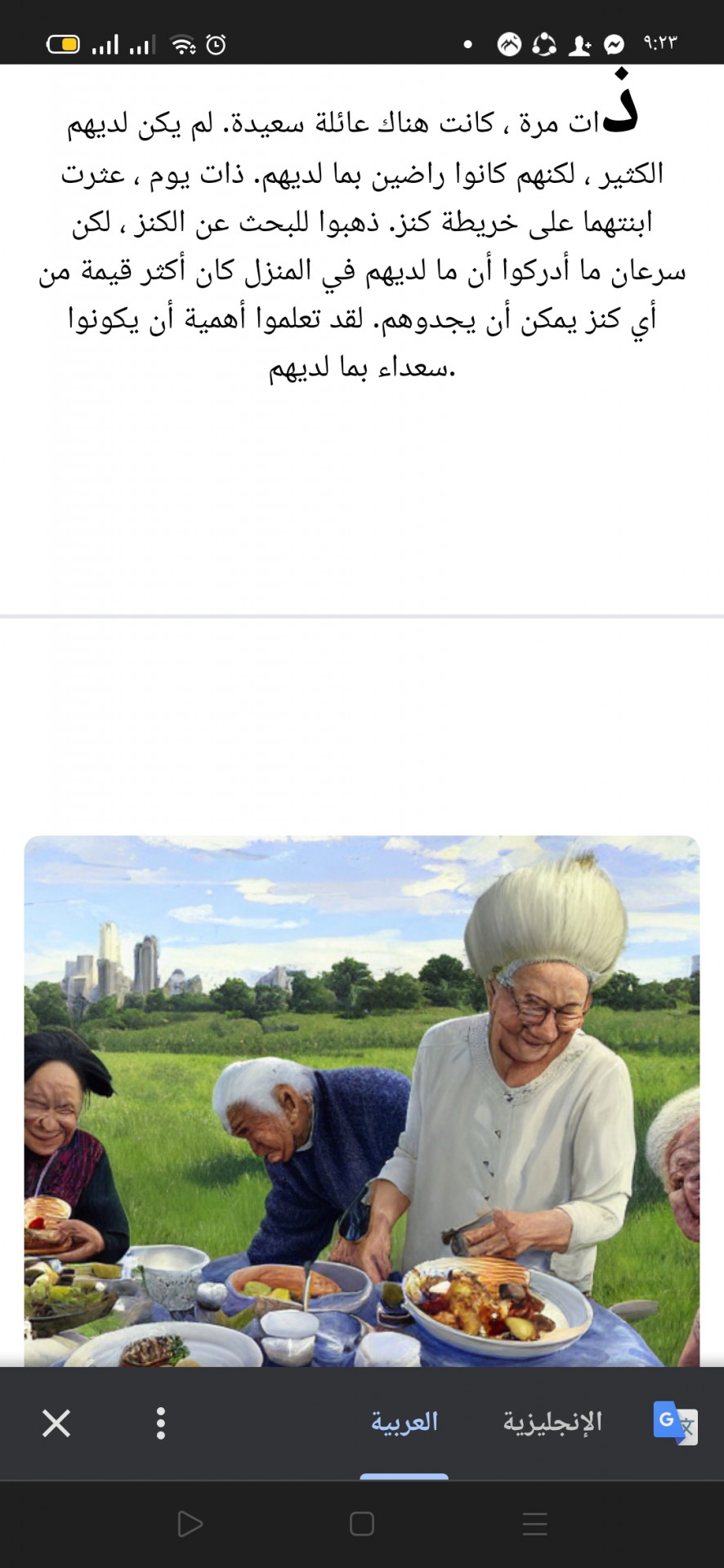The image size is (724, 1568).
Task: Switch translation to العربية
Action: click(404, 1423)
